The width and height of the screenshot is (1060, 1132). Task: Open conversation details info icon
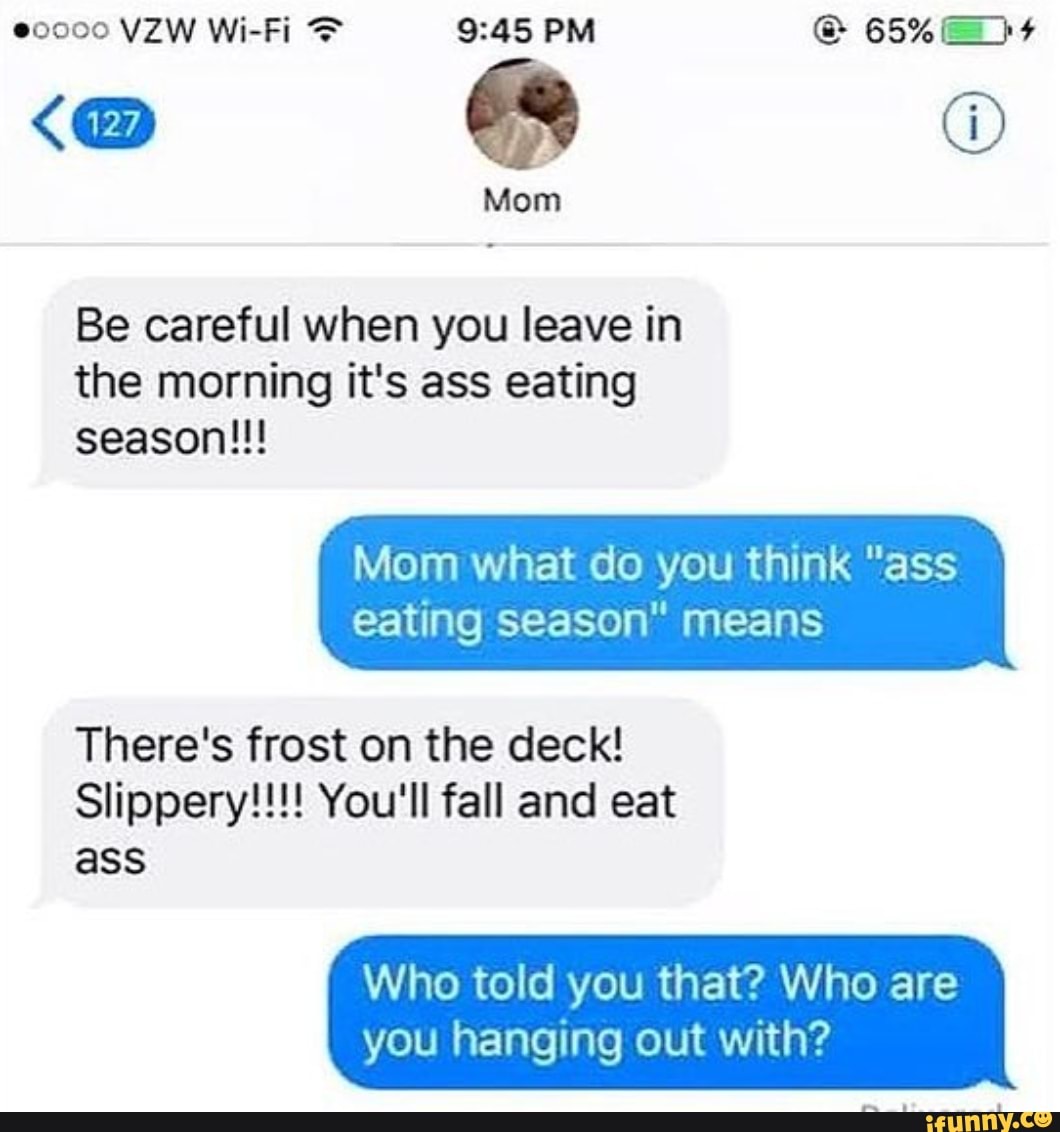986,126
